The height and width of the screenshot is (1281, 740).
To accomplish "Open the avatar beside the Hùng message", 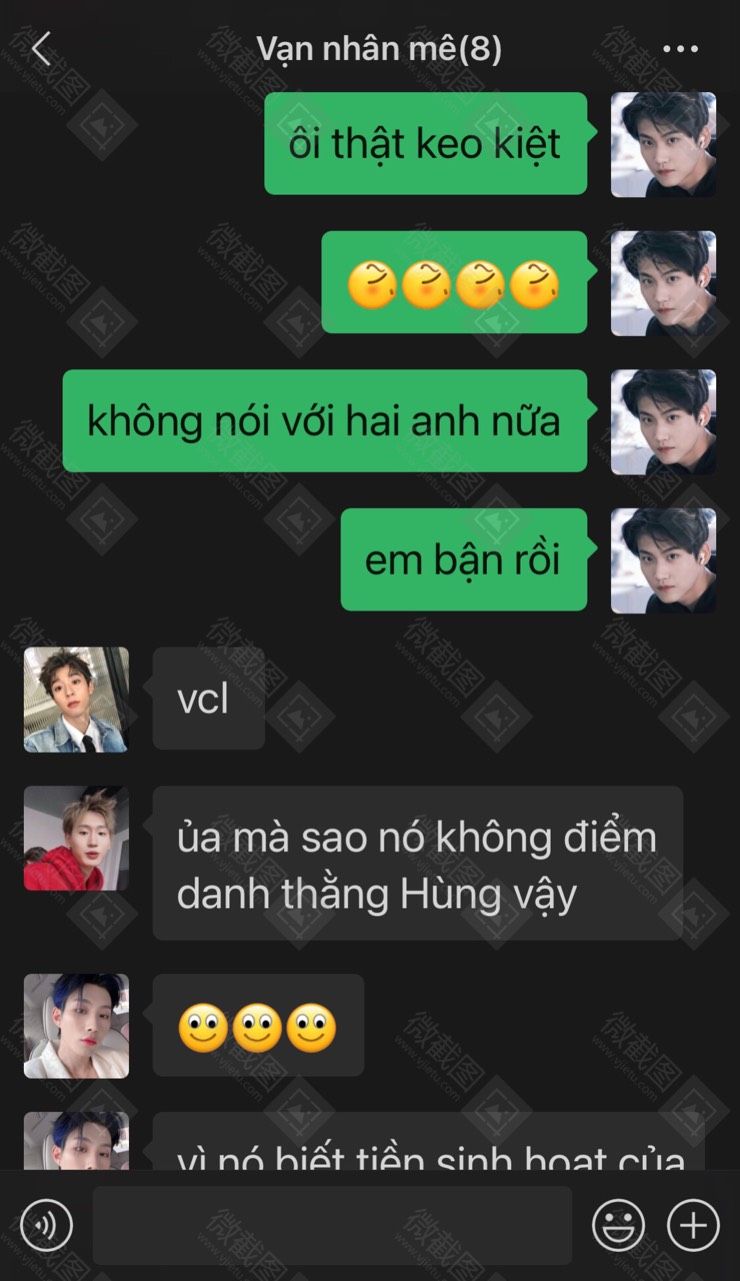I will (76, 838).
